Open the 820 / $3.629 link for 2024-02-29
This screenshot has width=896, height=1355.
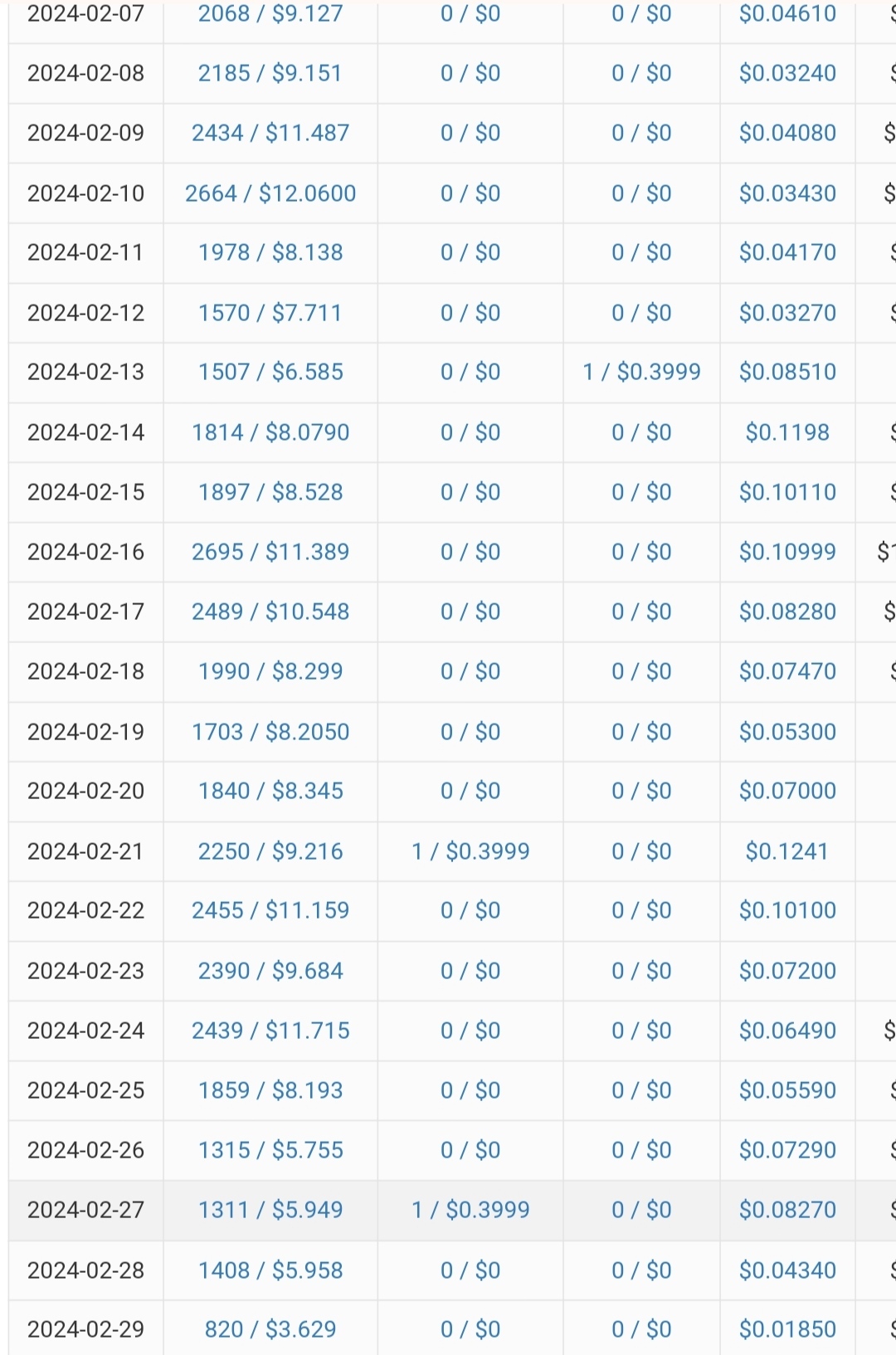[x=270, y=1329]
